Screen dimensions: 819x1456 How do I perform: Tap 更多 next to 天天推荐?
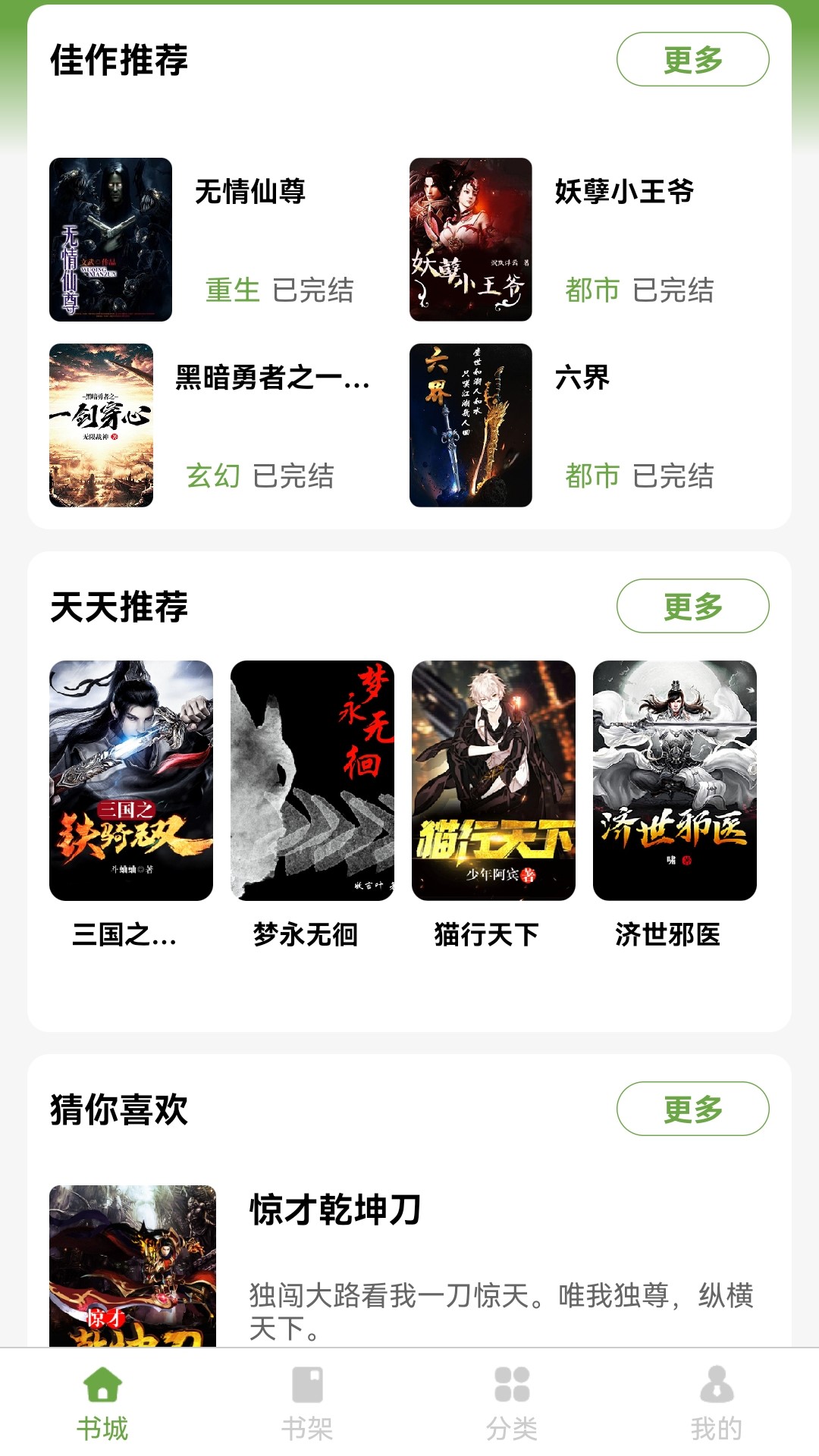coord(692,606)
